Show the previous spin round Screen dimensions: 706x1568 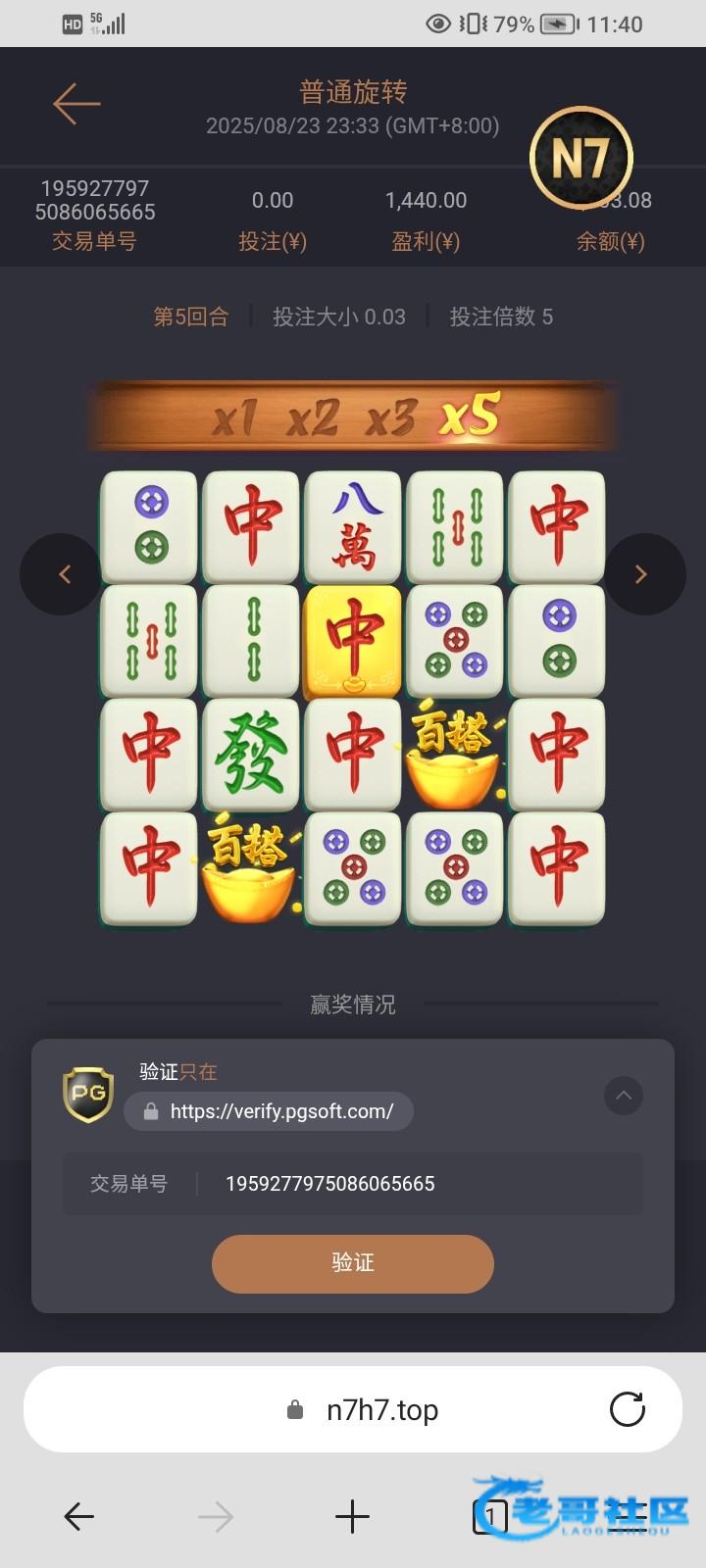64,574
